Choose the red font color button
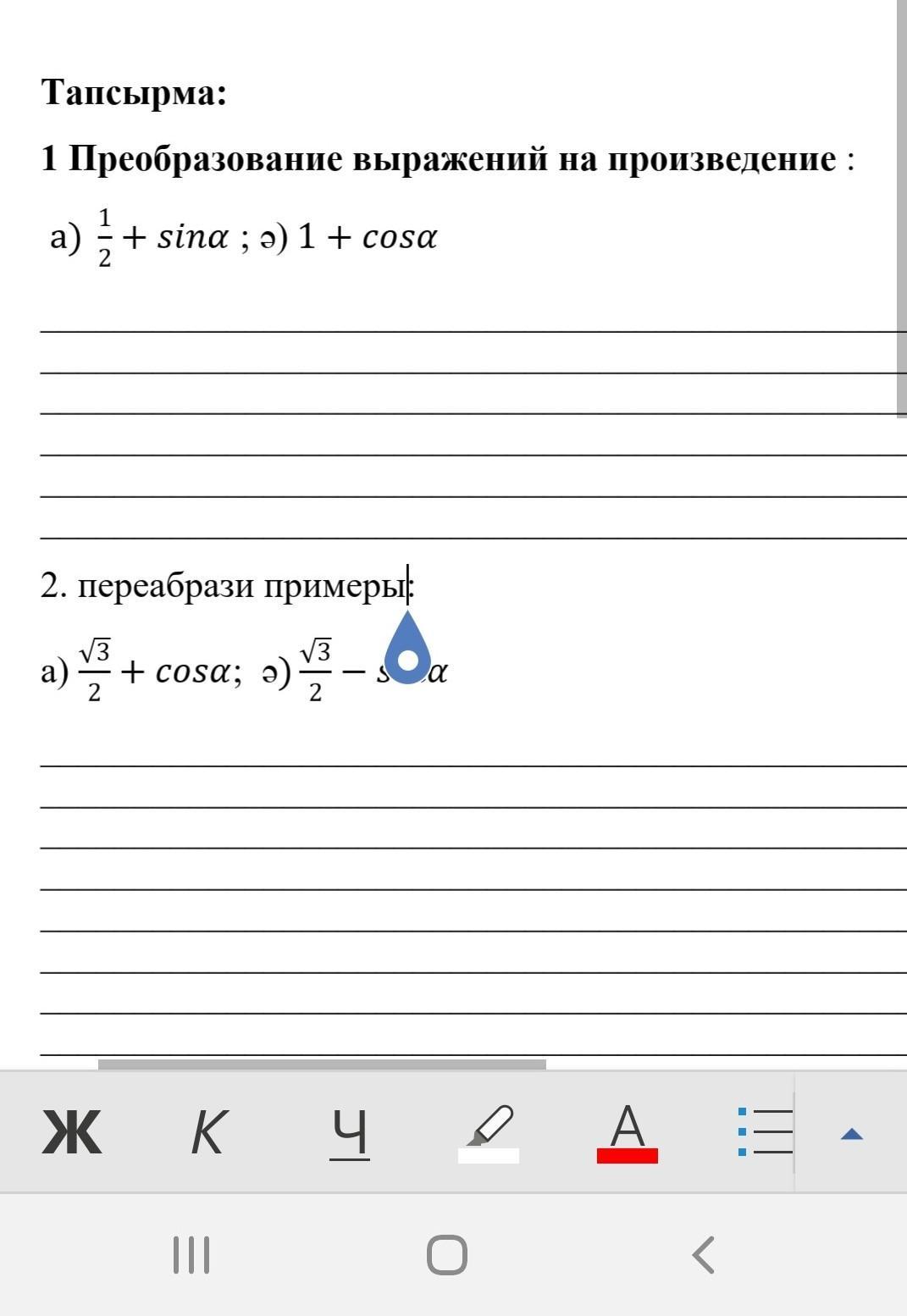Viewport: 907px width, 1316px height. (627, 1133)
